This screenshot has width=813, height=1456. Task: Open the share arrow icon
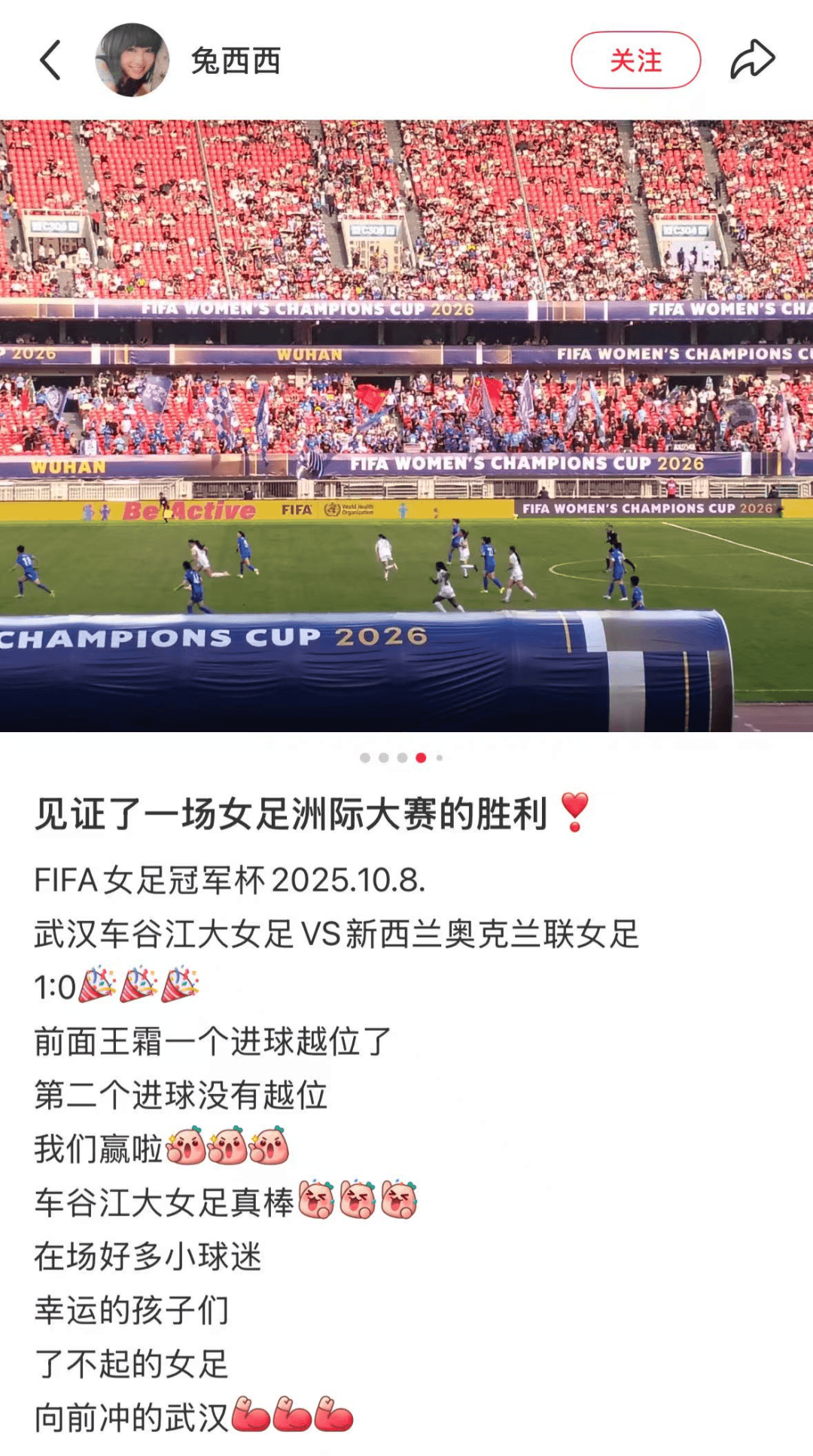coord(752,59)
